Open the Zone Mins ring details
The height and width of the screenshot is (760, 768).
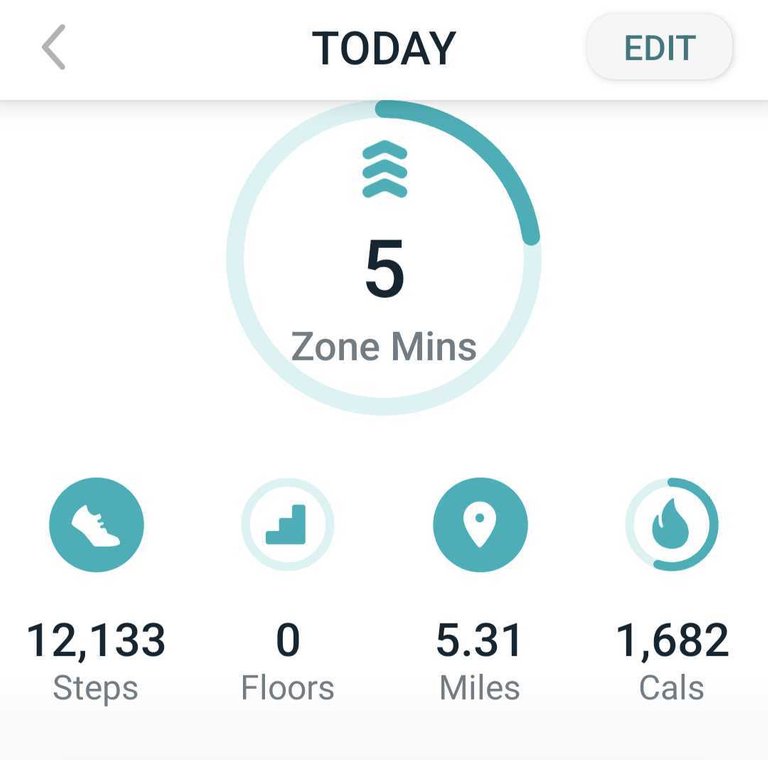384,258
